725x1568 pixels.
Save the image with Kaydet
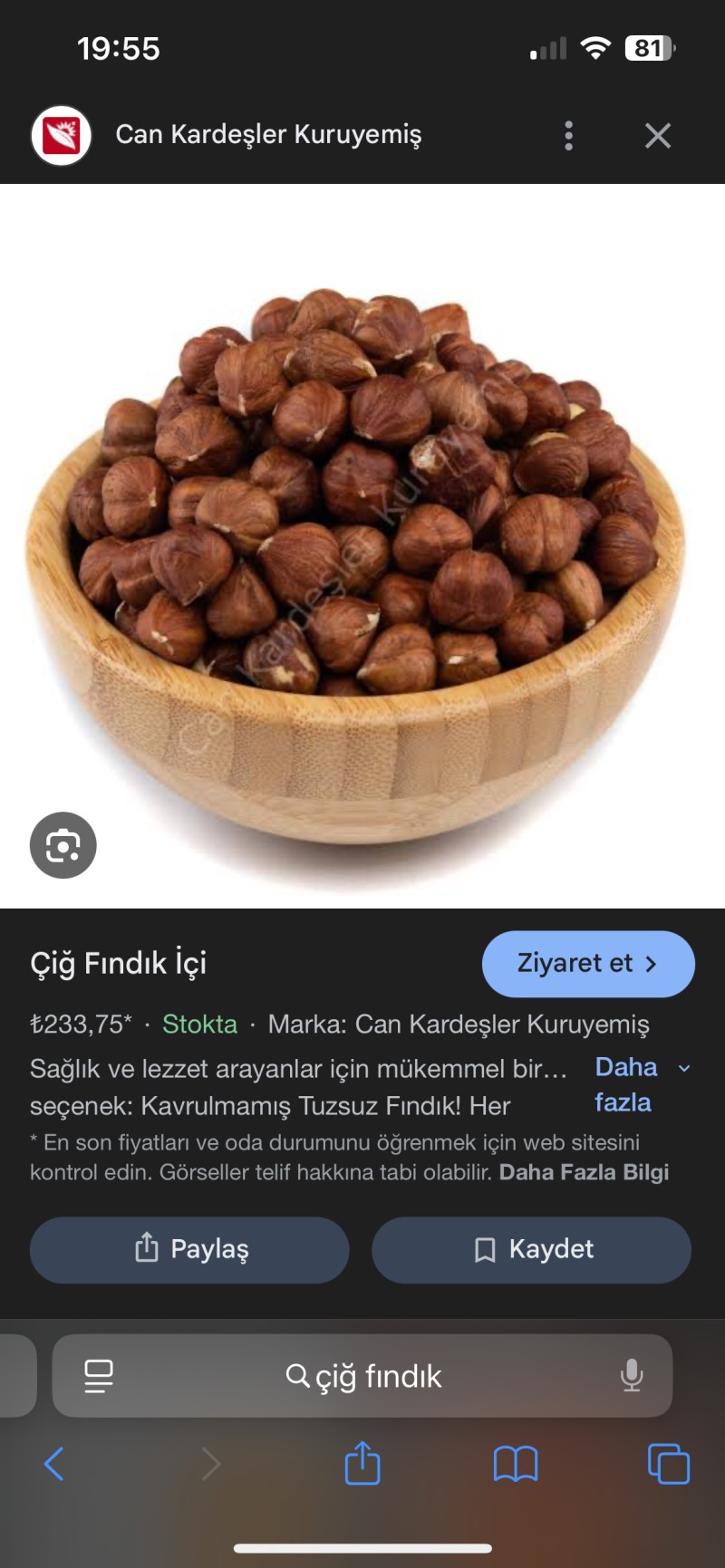click(x=531, y=1249)
